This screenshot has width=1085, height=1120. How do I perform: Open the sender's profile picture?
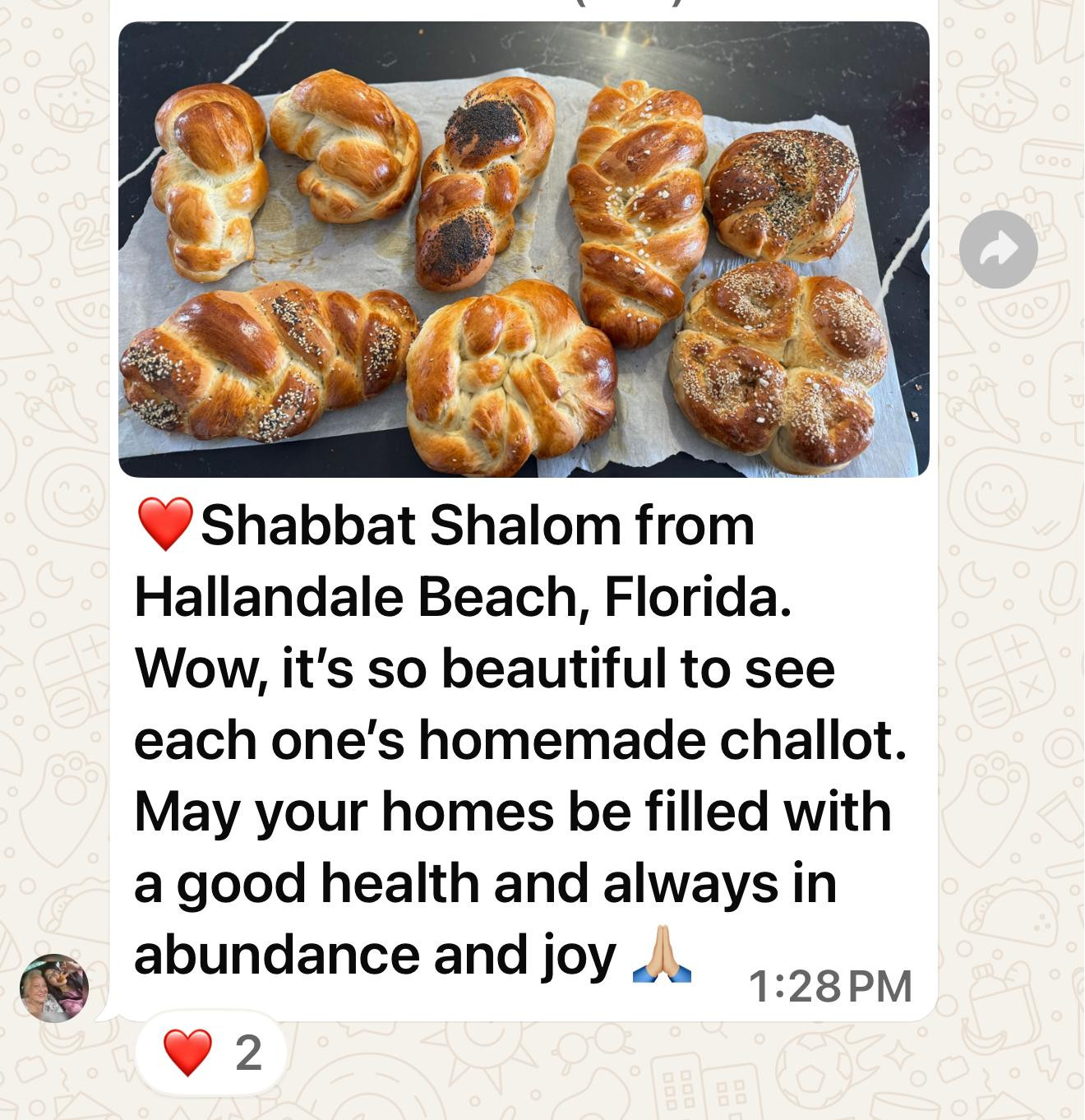[x=54, y=988]
